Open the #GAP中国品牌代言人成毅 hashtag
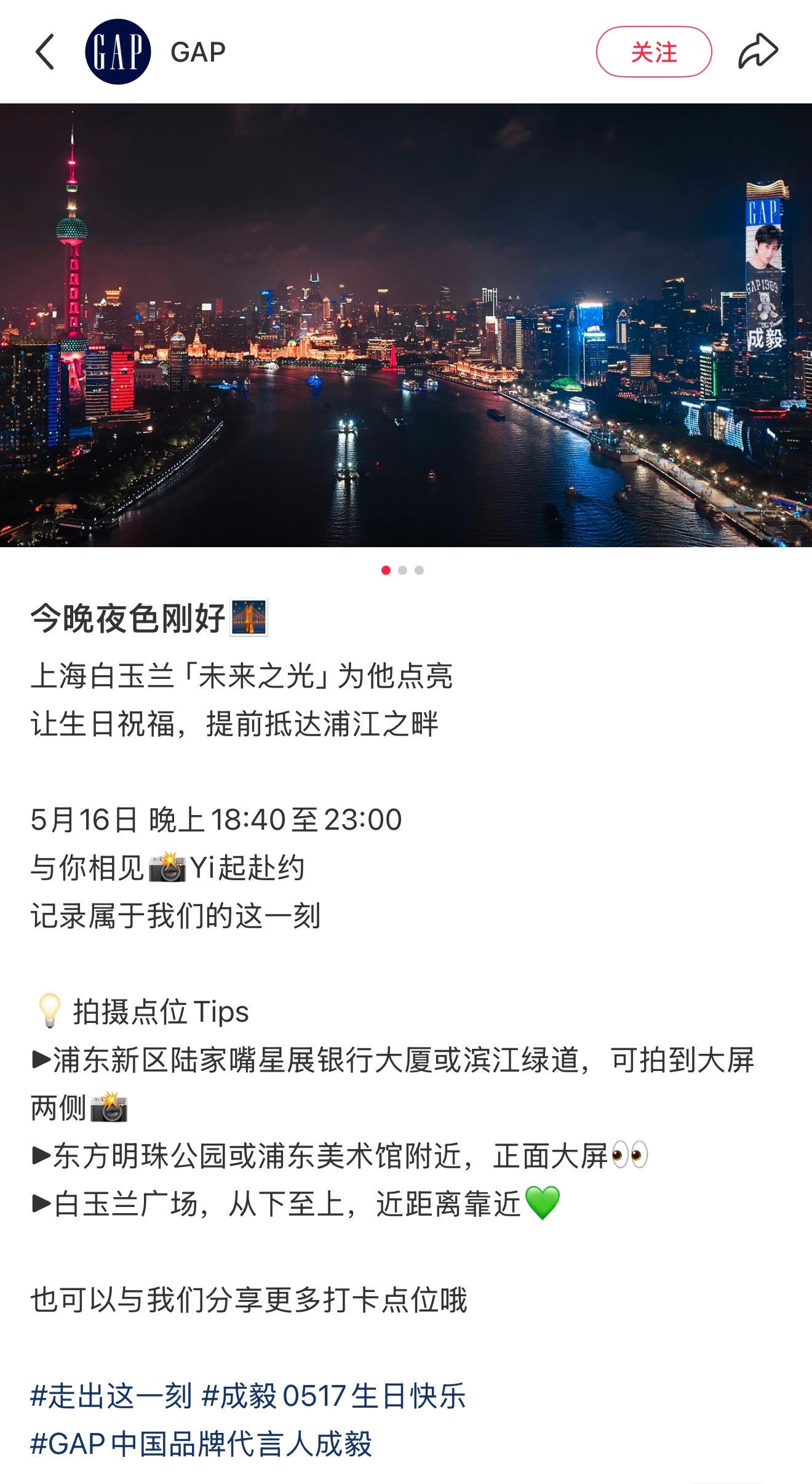812x1484 pixels. point(201,1444)
